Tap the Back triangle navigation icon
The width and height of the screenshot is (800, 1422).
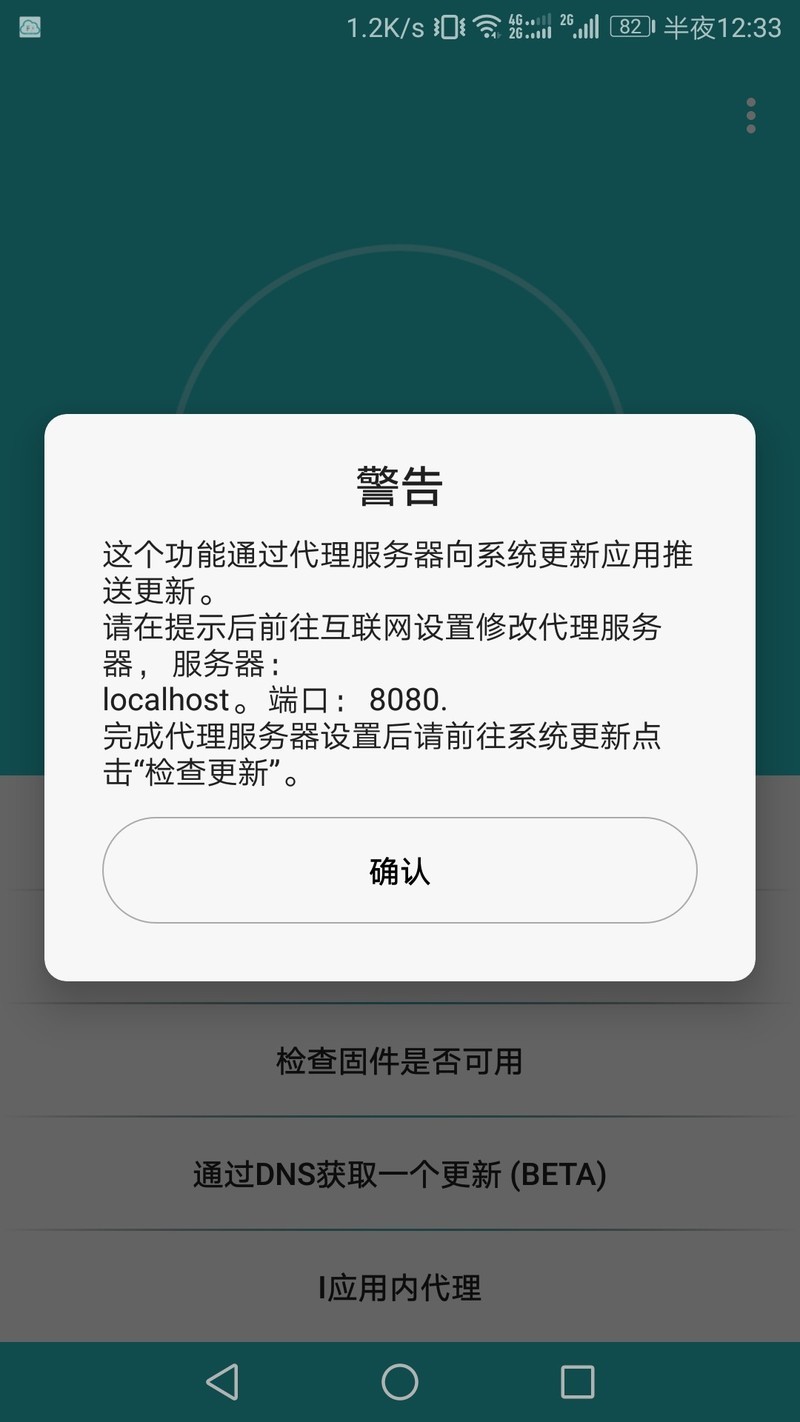(x=222, y=1384)
